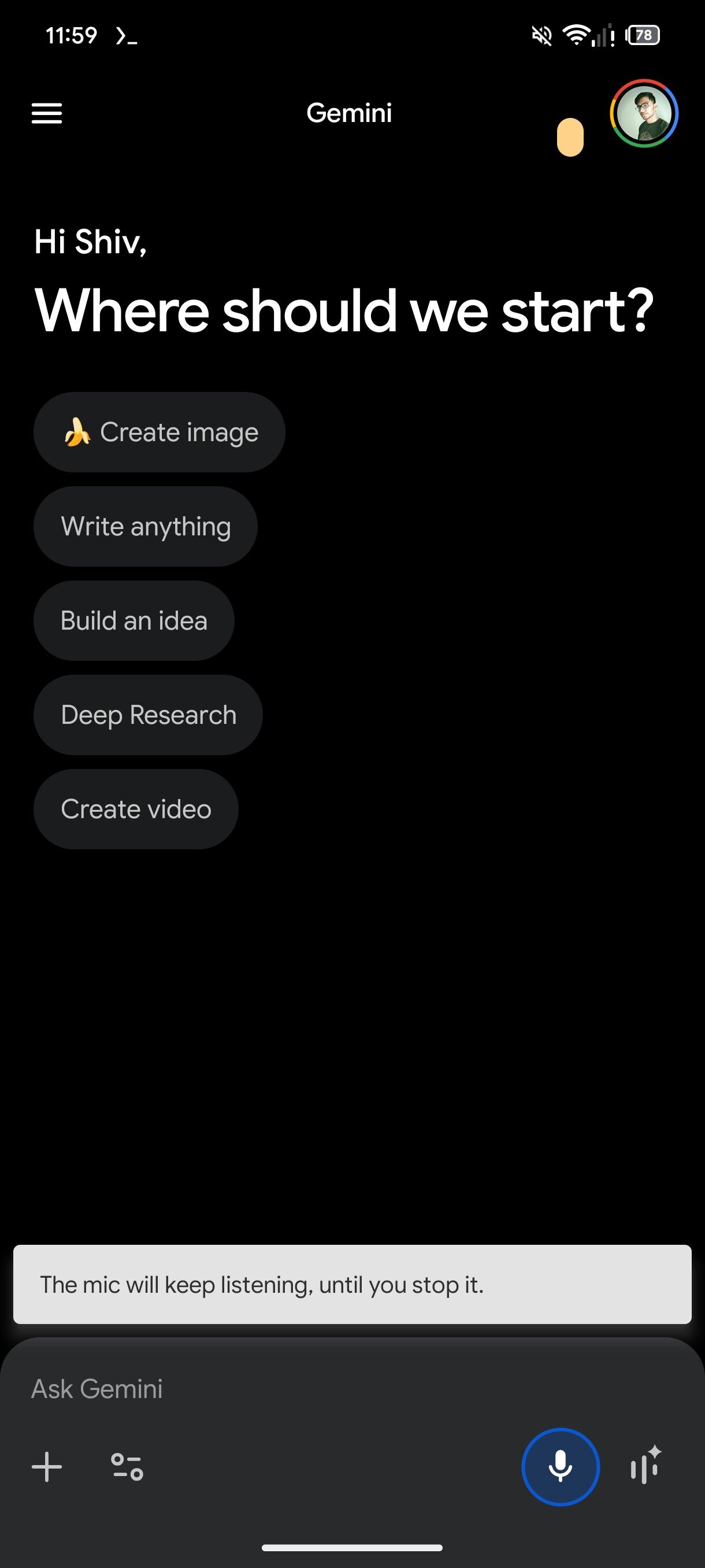Start Deep Research from suggestions
The width and height of the screenshot is (705, 1568).
tap(148, 715)
